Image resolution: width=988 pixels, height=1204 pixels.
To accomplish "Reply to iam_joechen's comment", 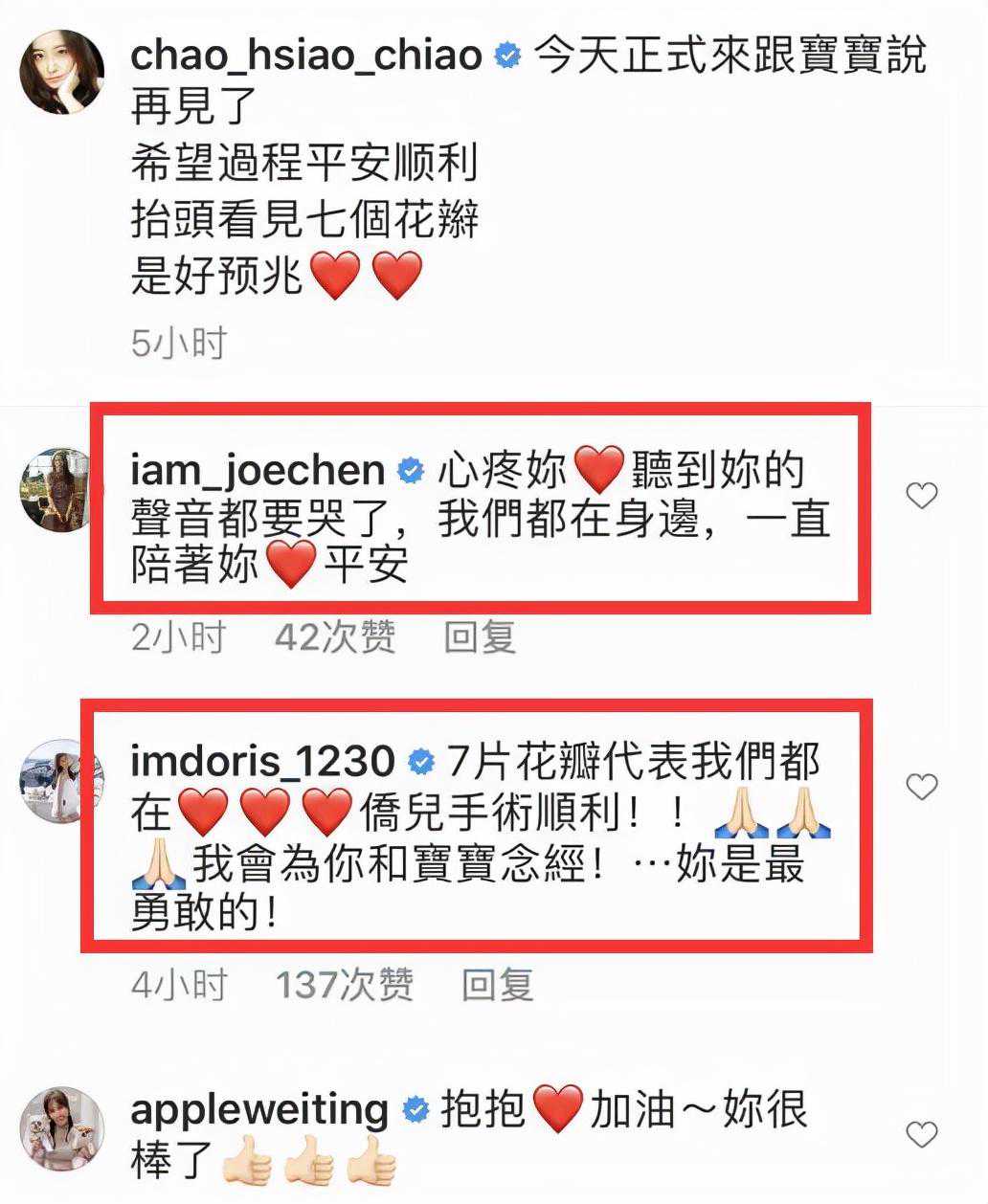I will tap(480, 637).
